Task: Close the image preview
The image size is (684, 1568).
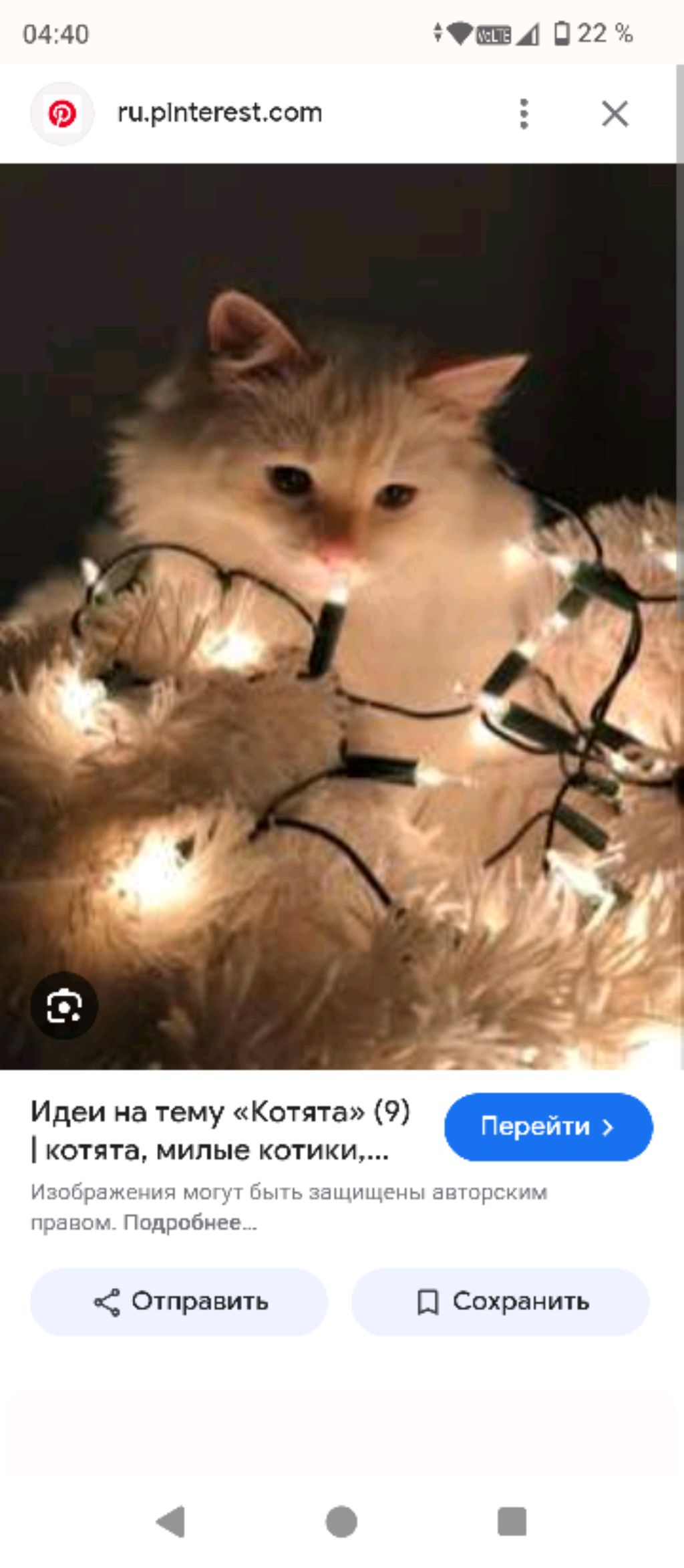Action: tap(615, 114)
